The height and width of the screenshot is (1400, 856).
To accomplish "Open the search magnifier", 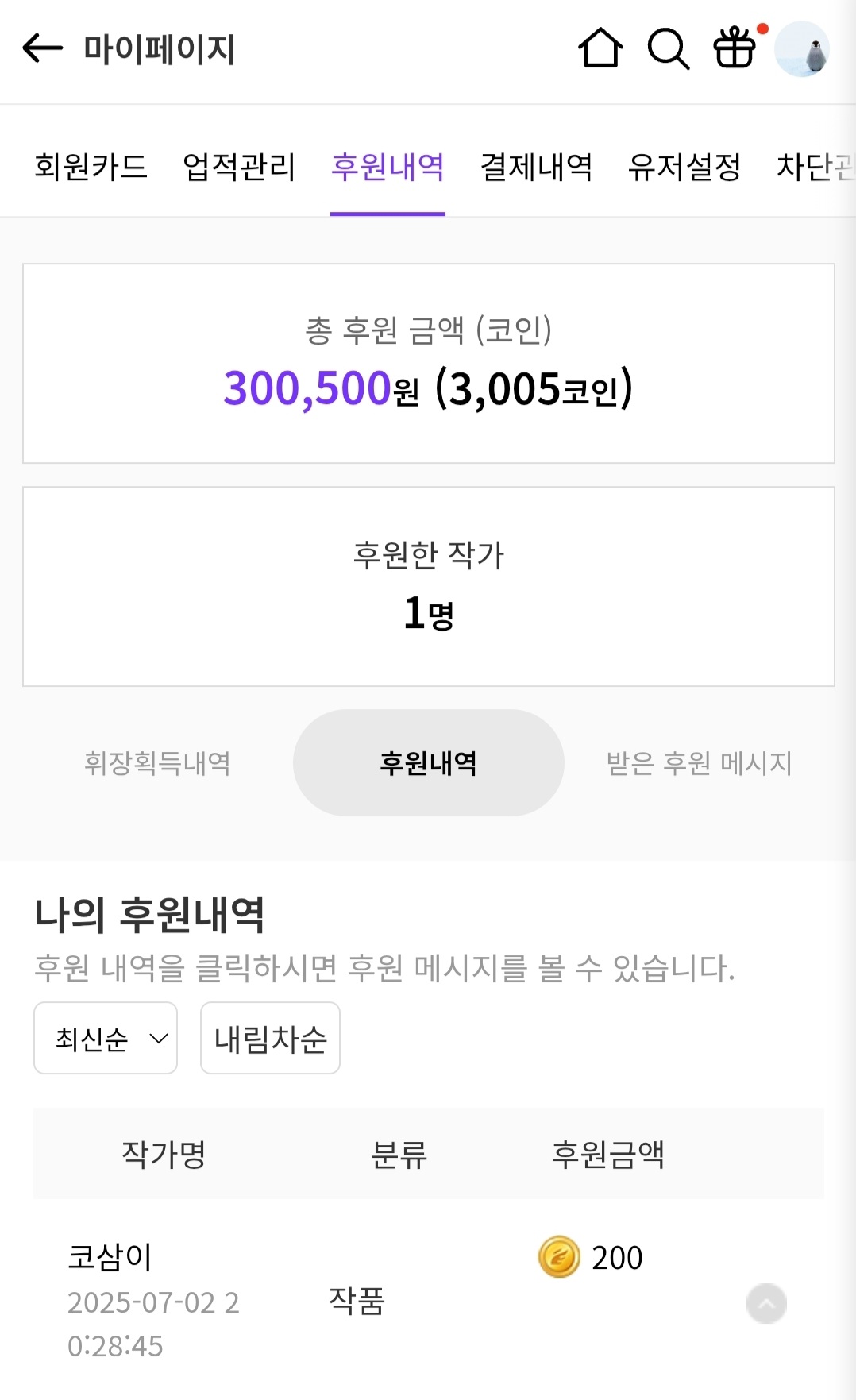I will (668, 49).
